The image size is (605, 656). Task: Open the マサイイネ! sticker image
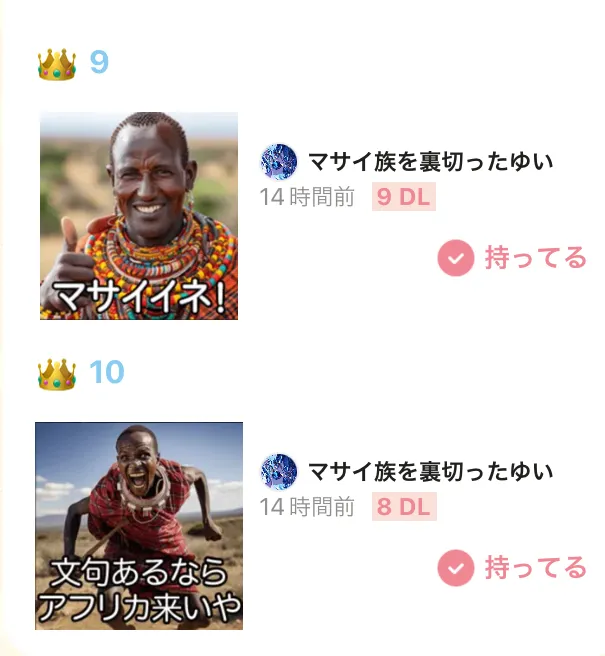pyautogui.click(x=139, y=216)
